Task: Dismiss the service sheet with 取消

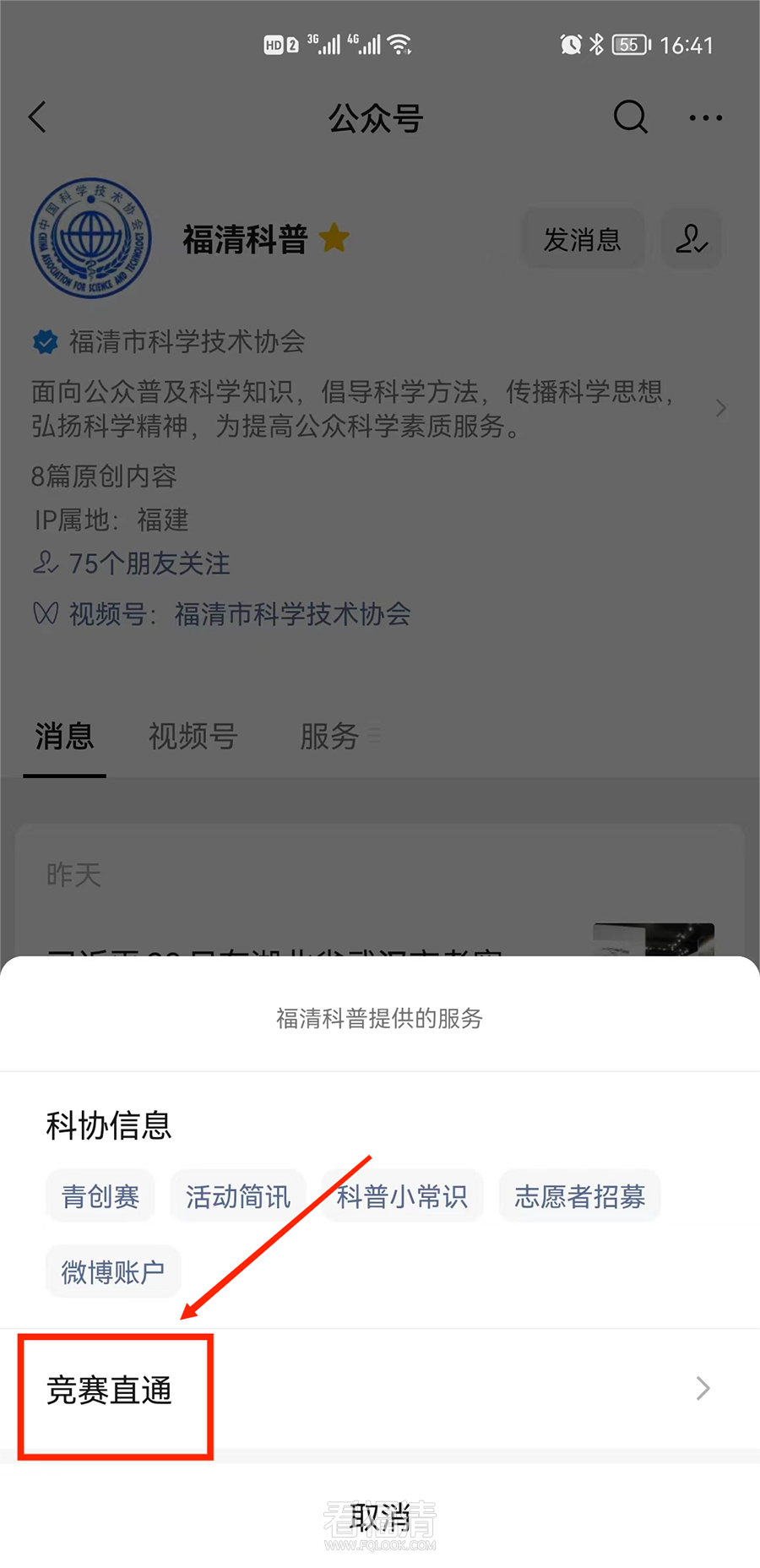Action: click(379, 1518)
